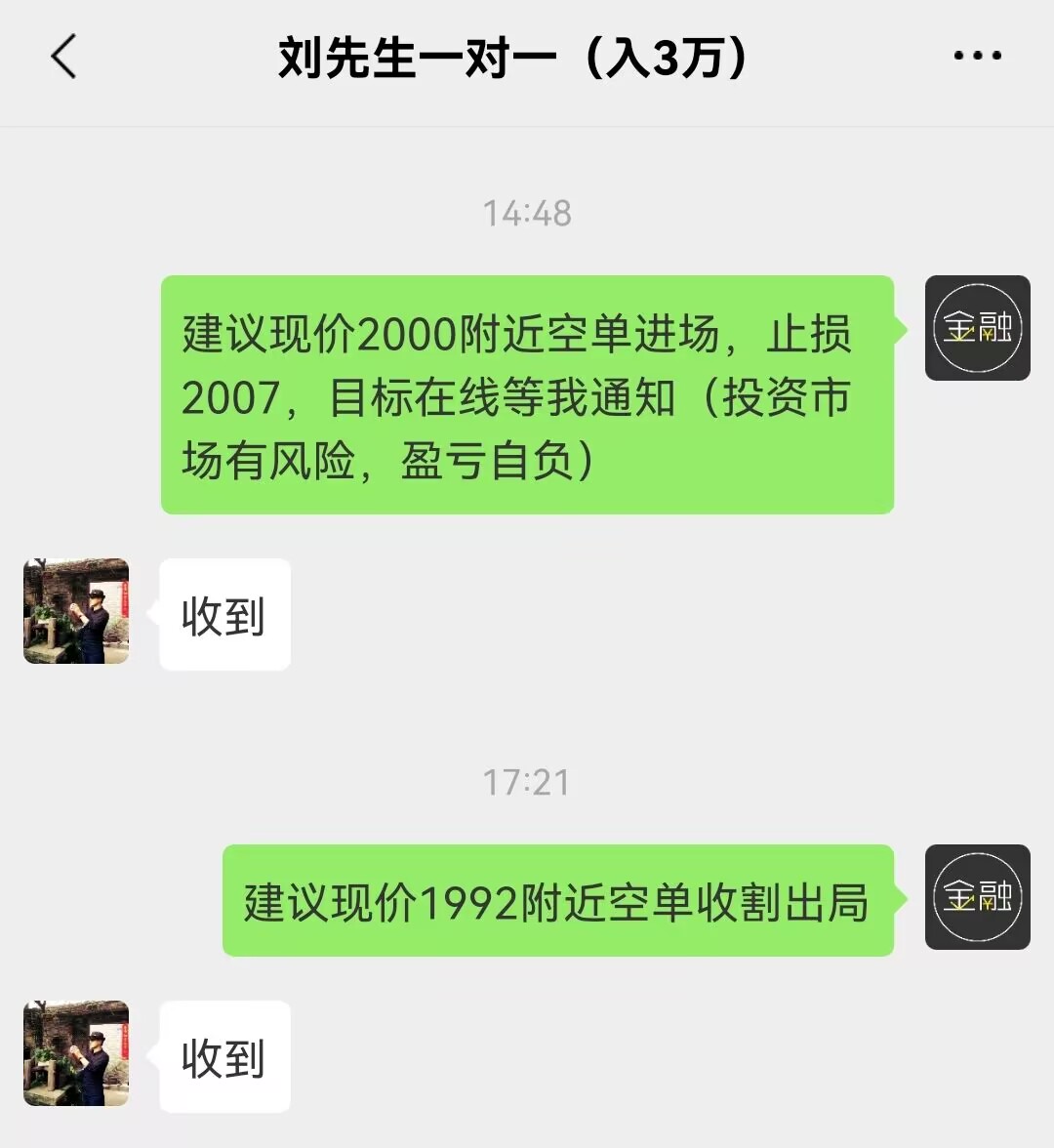This screenshot has height=1148, width=1054.
Task: View contact avatar beside last 收到 reply
Action: [76, 1053]
